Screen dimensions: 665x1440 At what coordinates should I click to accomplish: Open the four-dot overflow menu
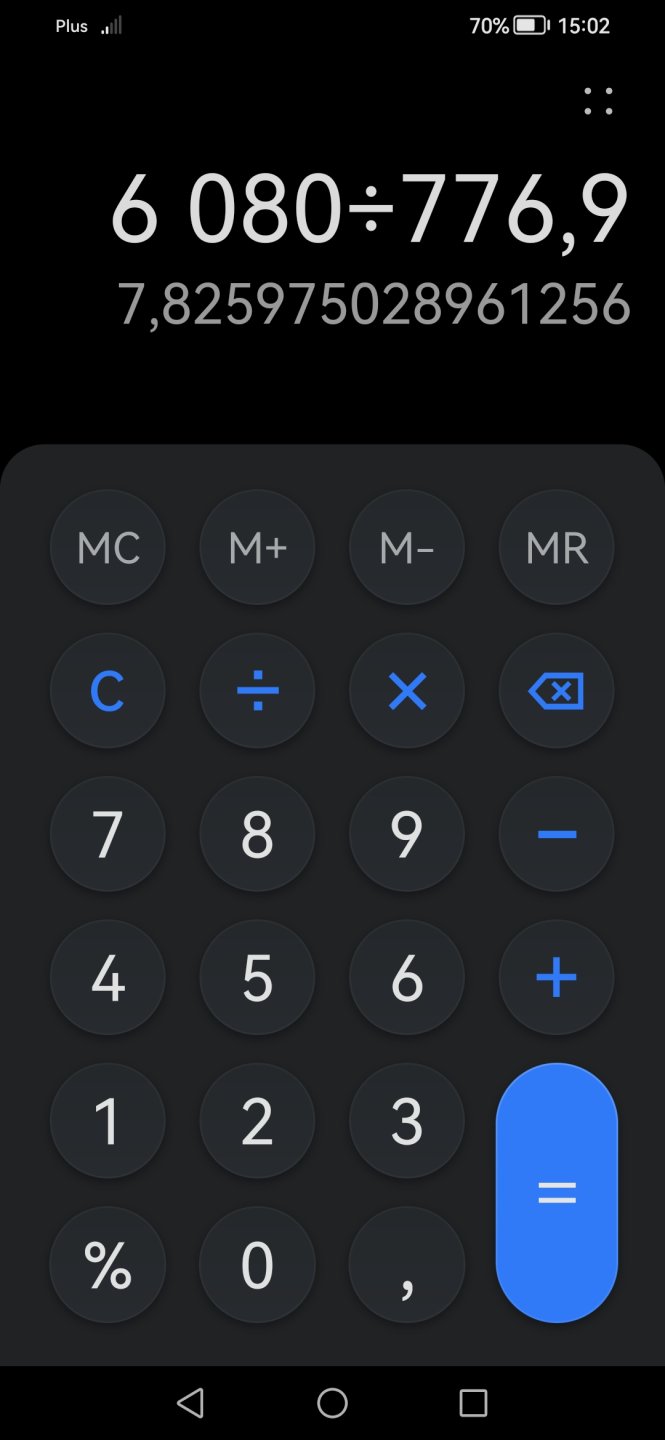[x=598, y=101]
